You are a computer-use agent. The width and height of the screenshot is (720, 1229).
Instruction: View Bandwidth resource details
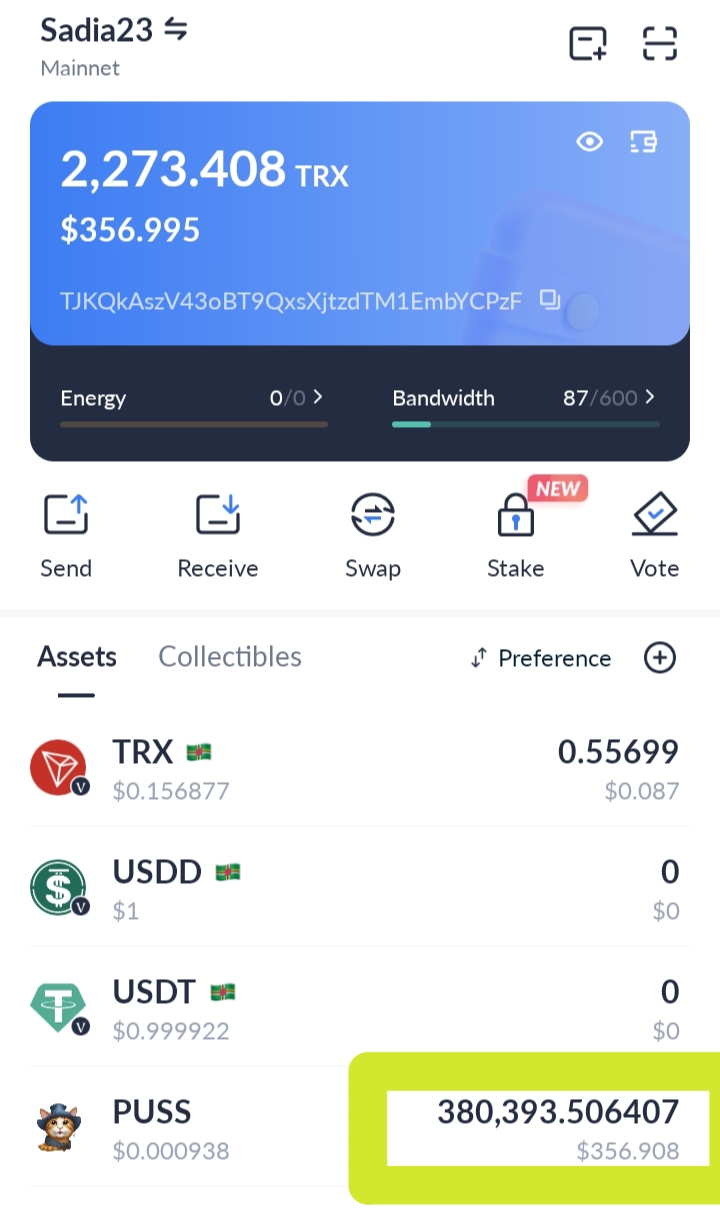(x=525, y=399)
